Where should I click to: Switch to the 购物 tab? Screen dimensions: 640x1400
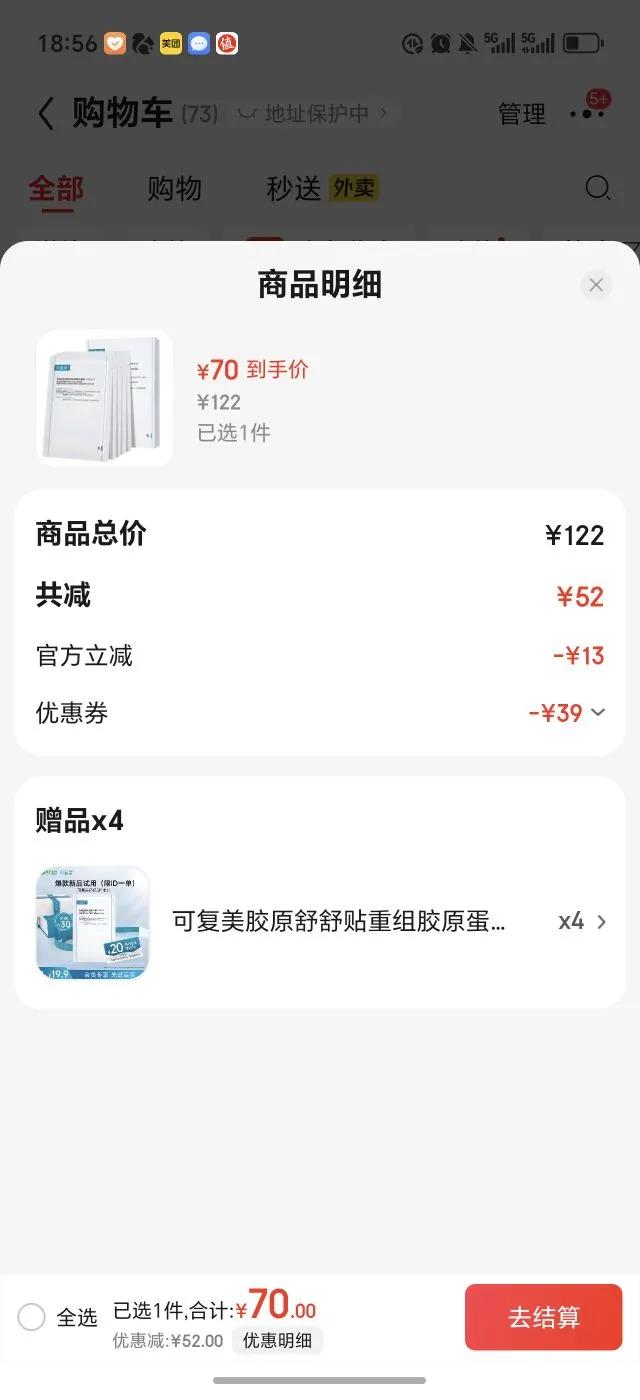(x=174, y=188)
